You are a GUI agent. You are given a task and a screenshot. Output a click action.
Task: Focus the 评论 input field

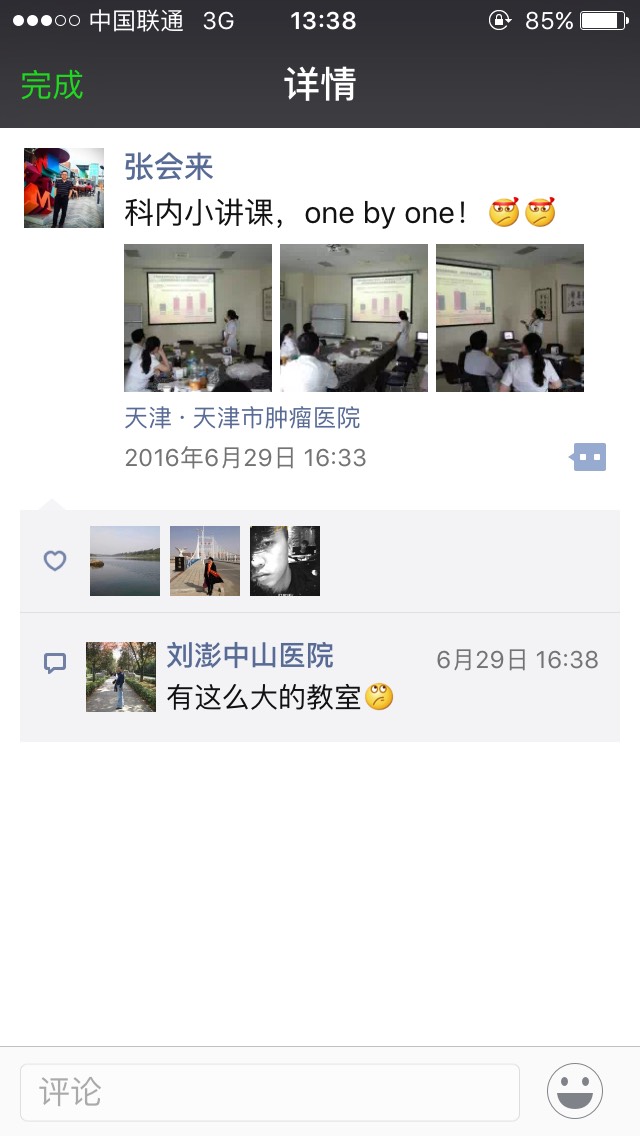pyautogui.click(x=270, y=1092)
